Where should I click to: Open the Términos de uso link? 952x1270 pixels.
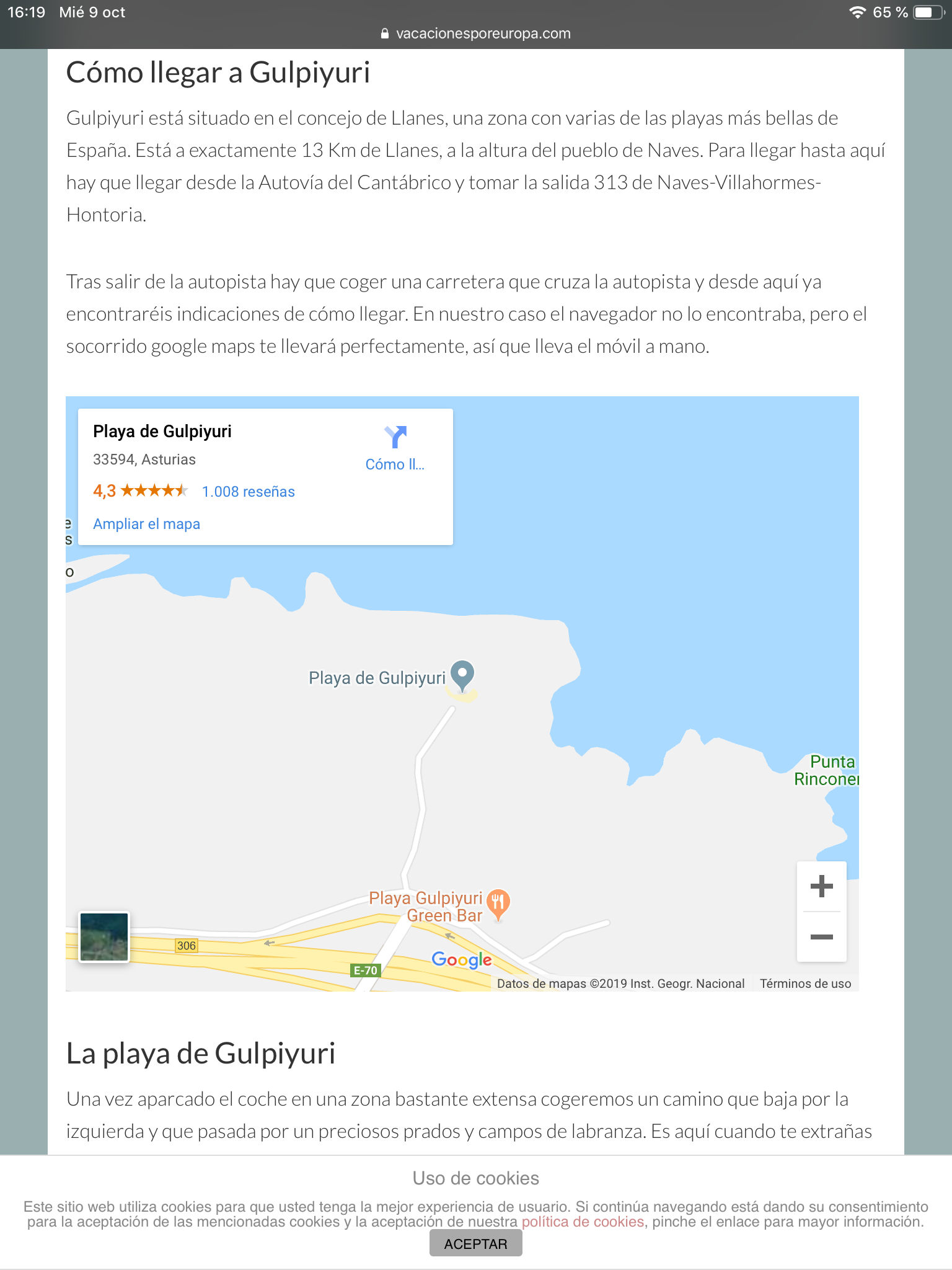pyautogui.click(x=805, y=984)
